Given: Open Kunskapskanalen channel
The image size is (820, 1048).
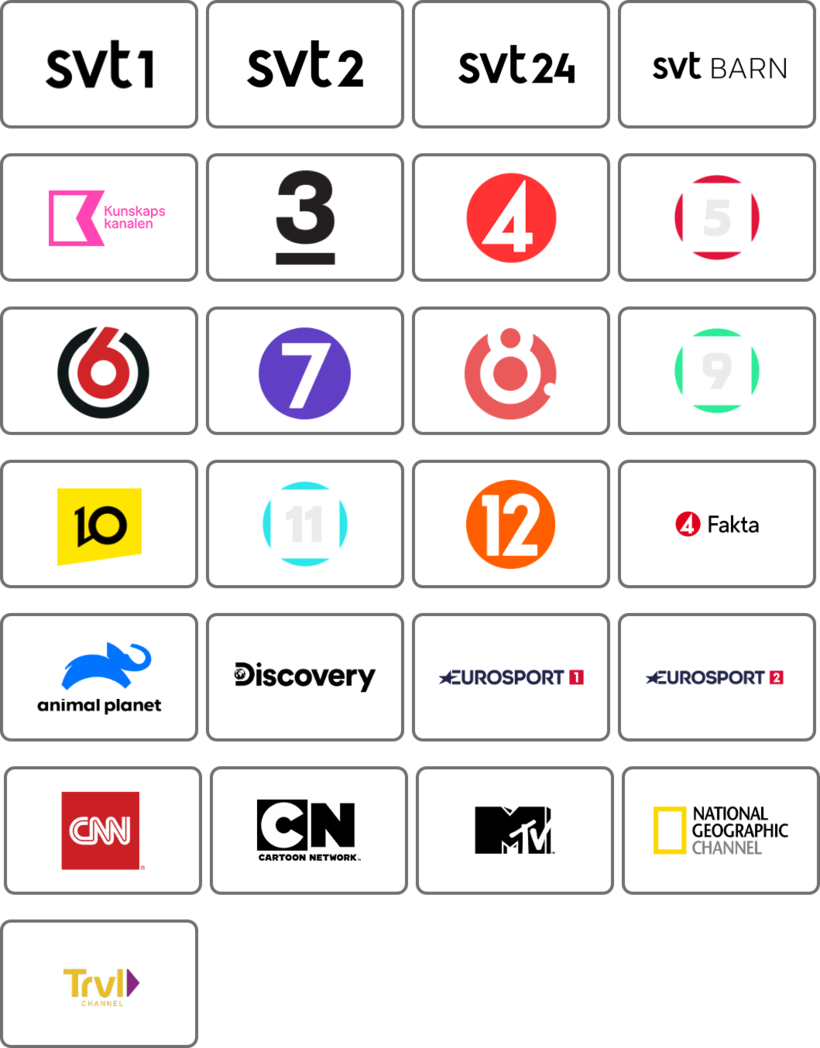Looking at the screenshot, I should (x=99, y=218).
